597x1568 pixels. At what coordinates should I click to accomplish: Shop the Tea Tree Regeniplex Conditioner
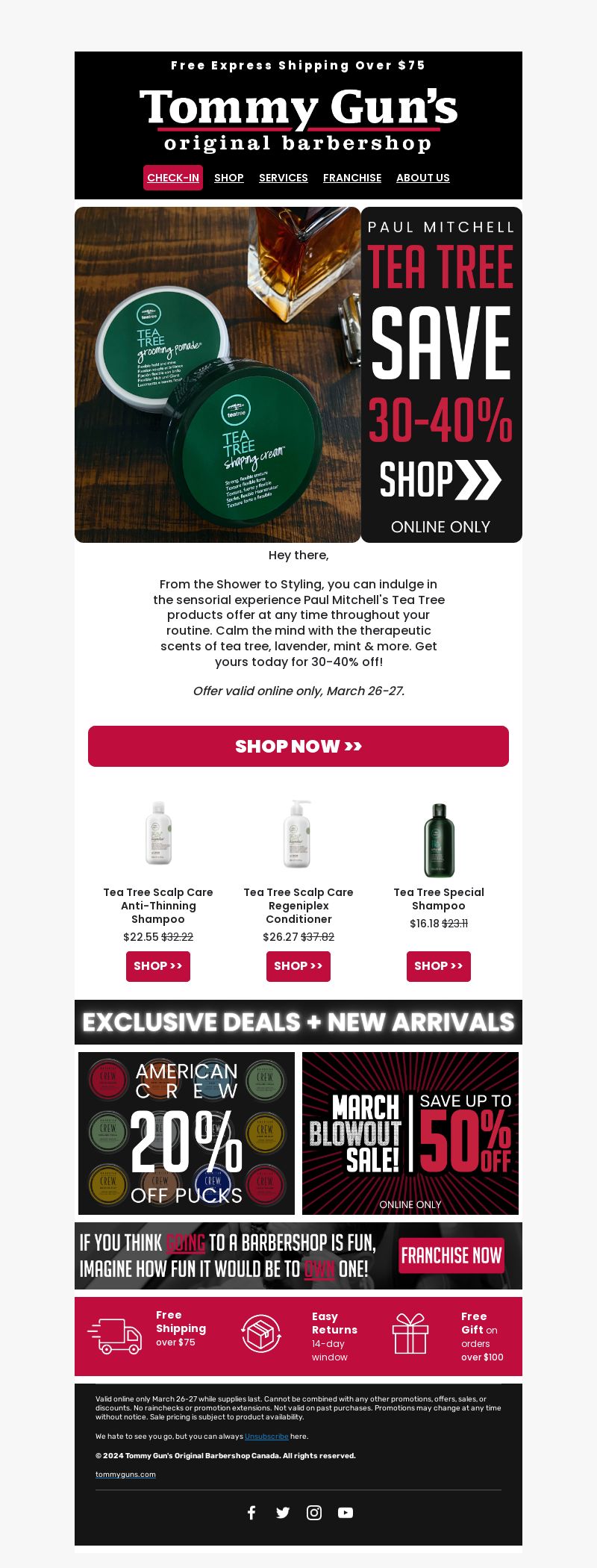pos(298,966)
